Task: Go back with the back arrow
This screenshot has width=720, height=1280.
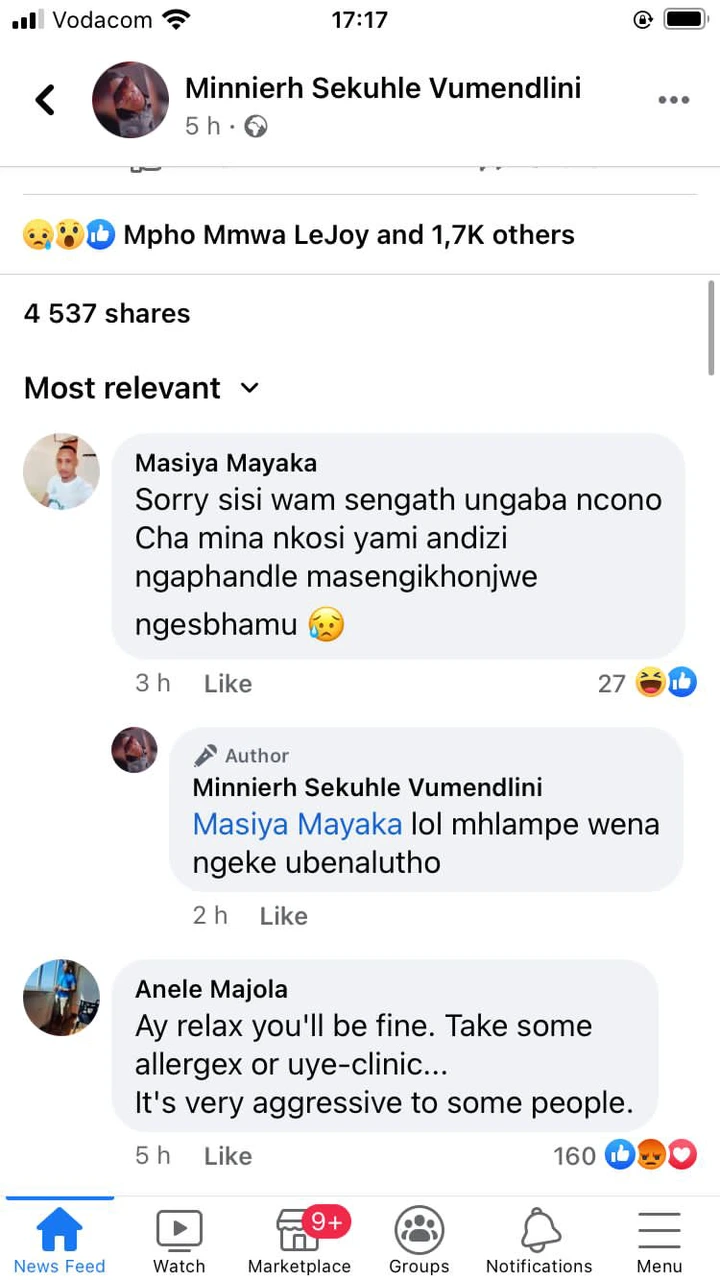Action: coord(45,100)
